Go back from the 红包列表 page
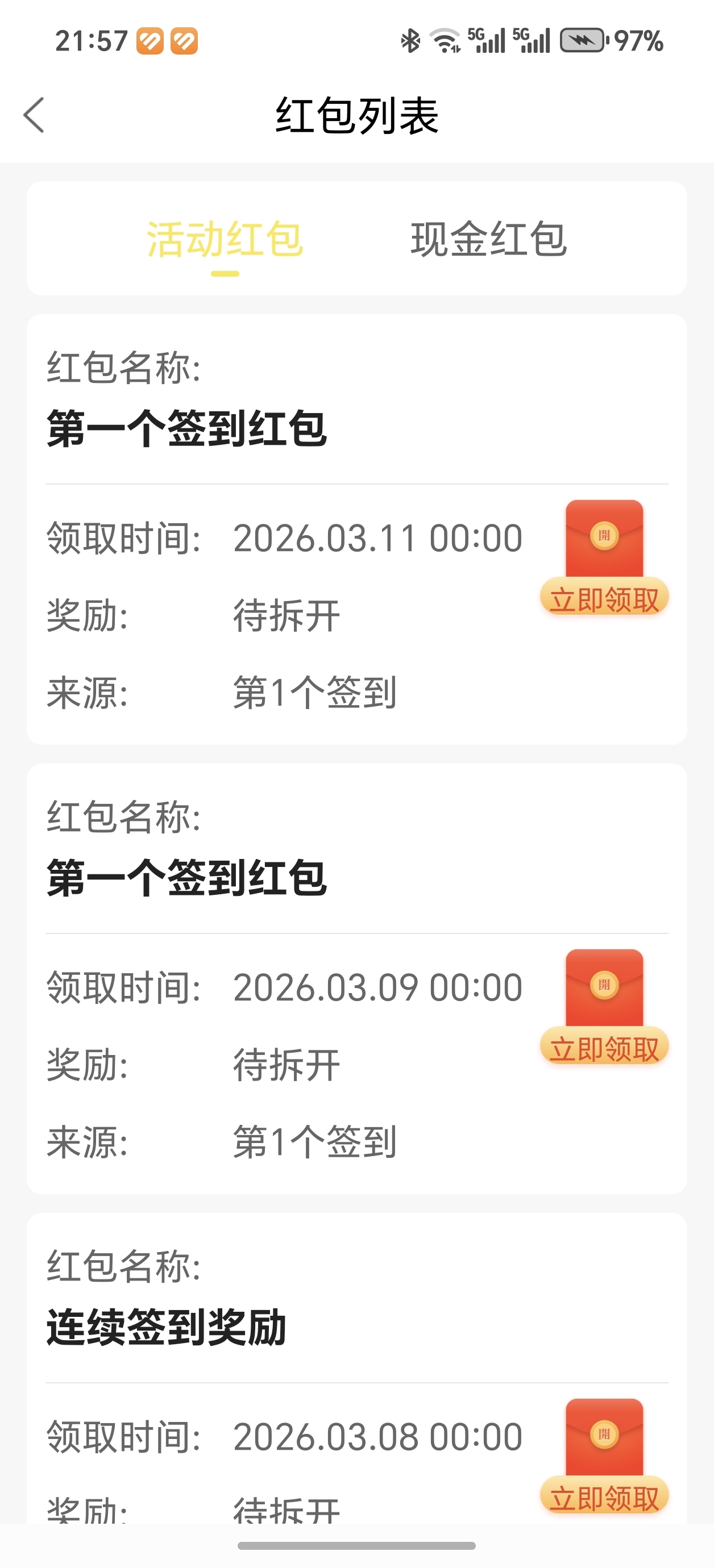714x1568 pixels. 34,115
